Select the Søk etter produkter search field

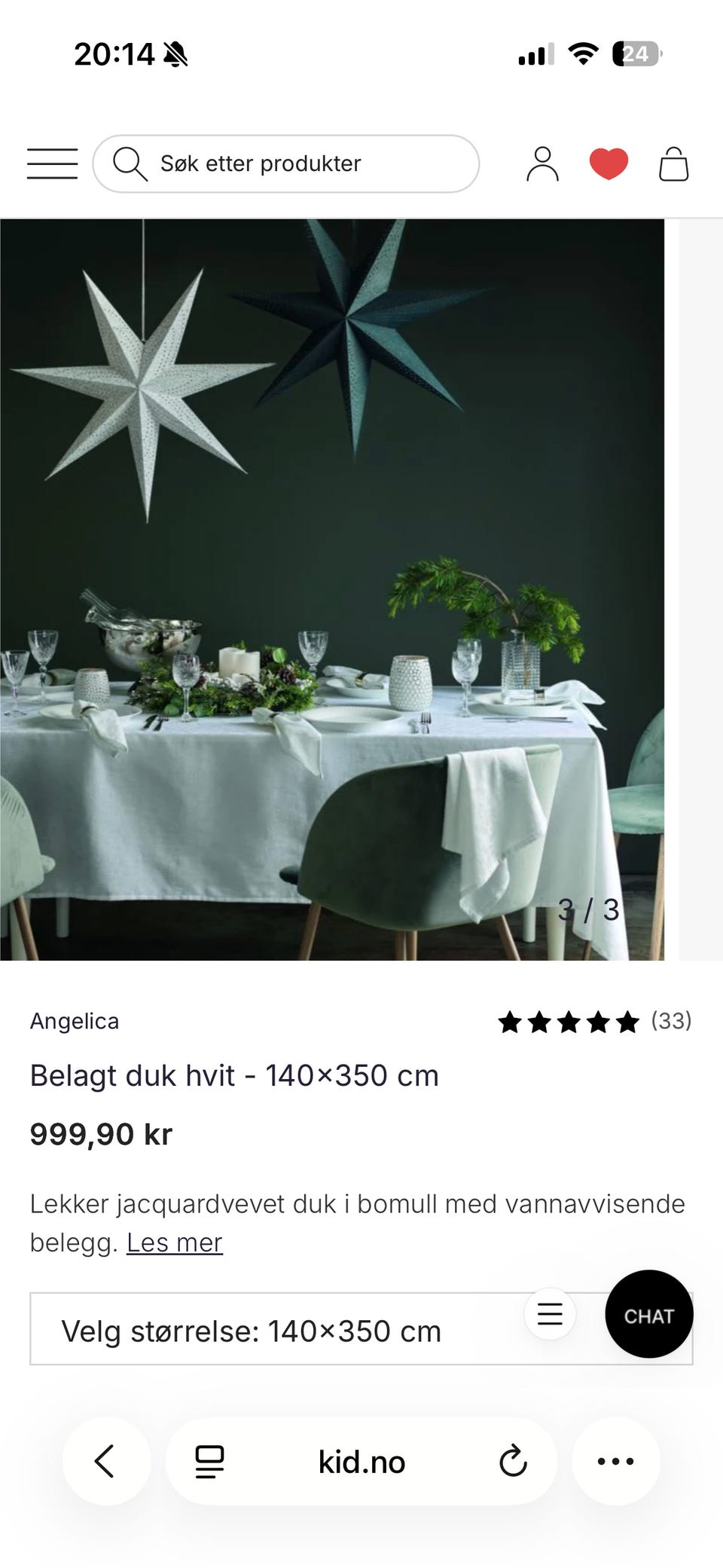tap(260, 163)
